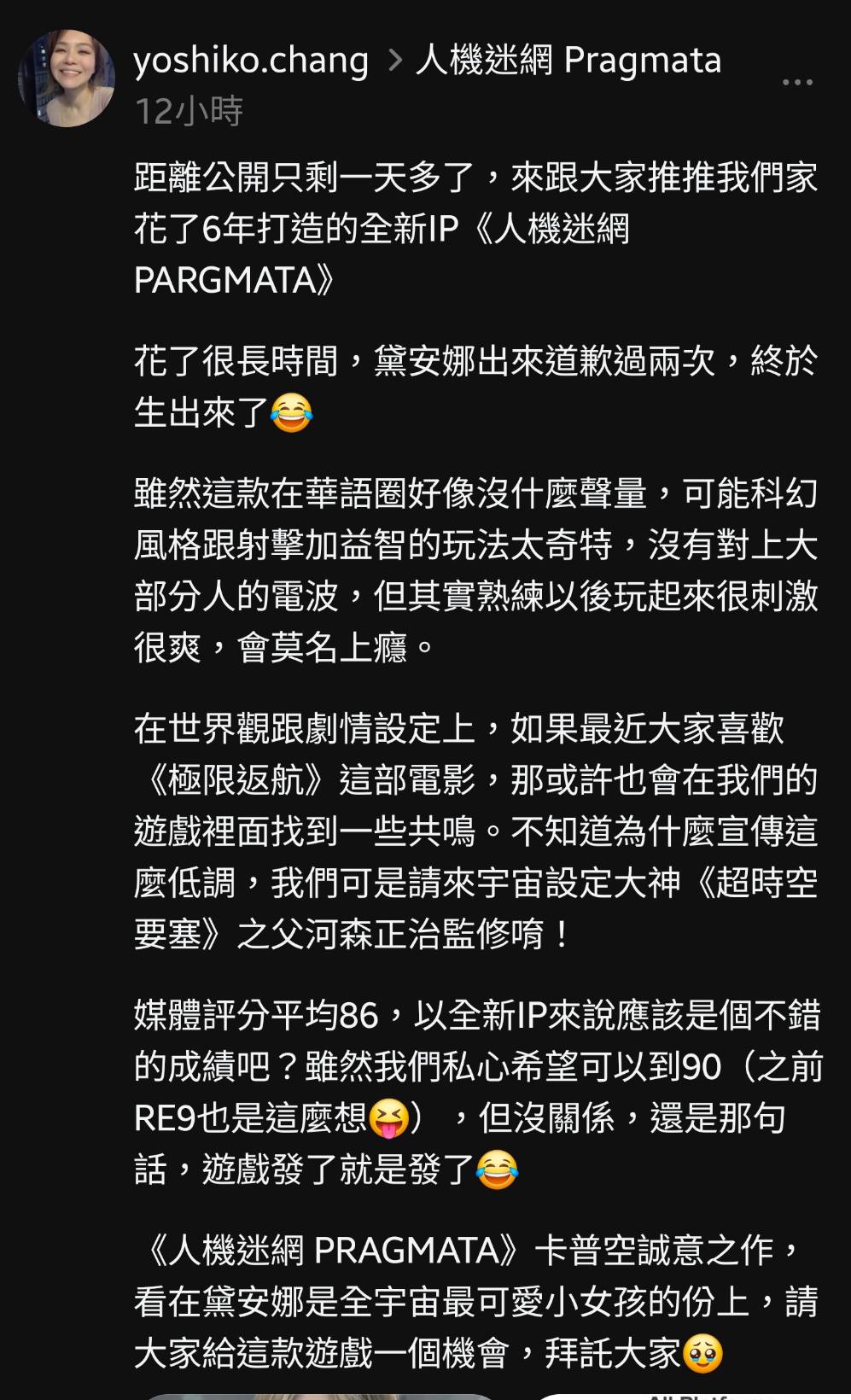The width and height of the screenshot is (851, 1400).
Task: Open the post's three-dot overflow menu
Action: (796, 82)
